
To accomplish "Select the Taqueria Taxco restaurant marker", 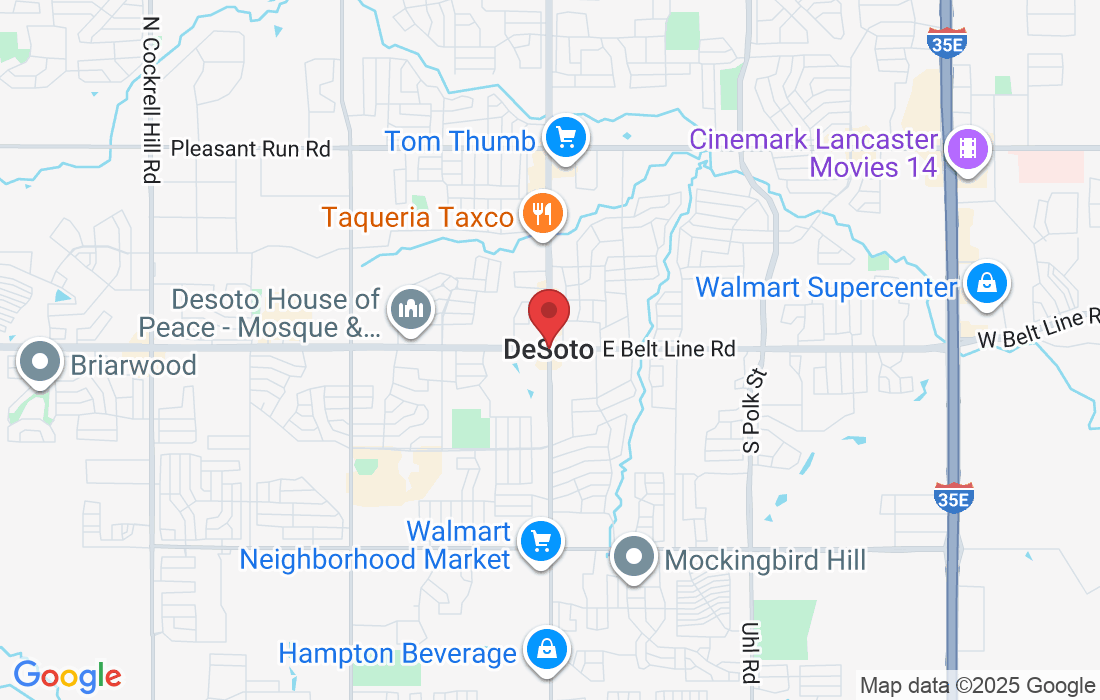I will pos(542,214).
